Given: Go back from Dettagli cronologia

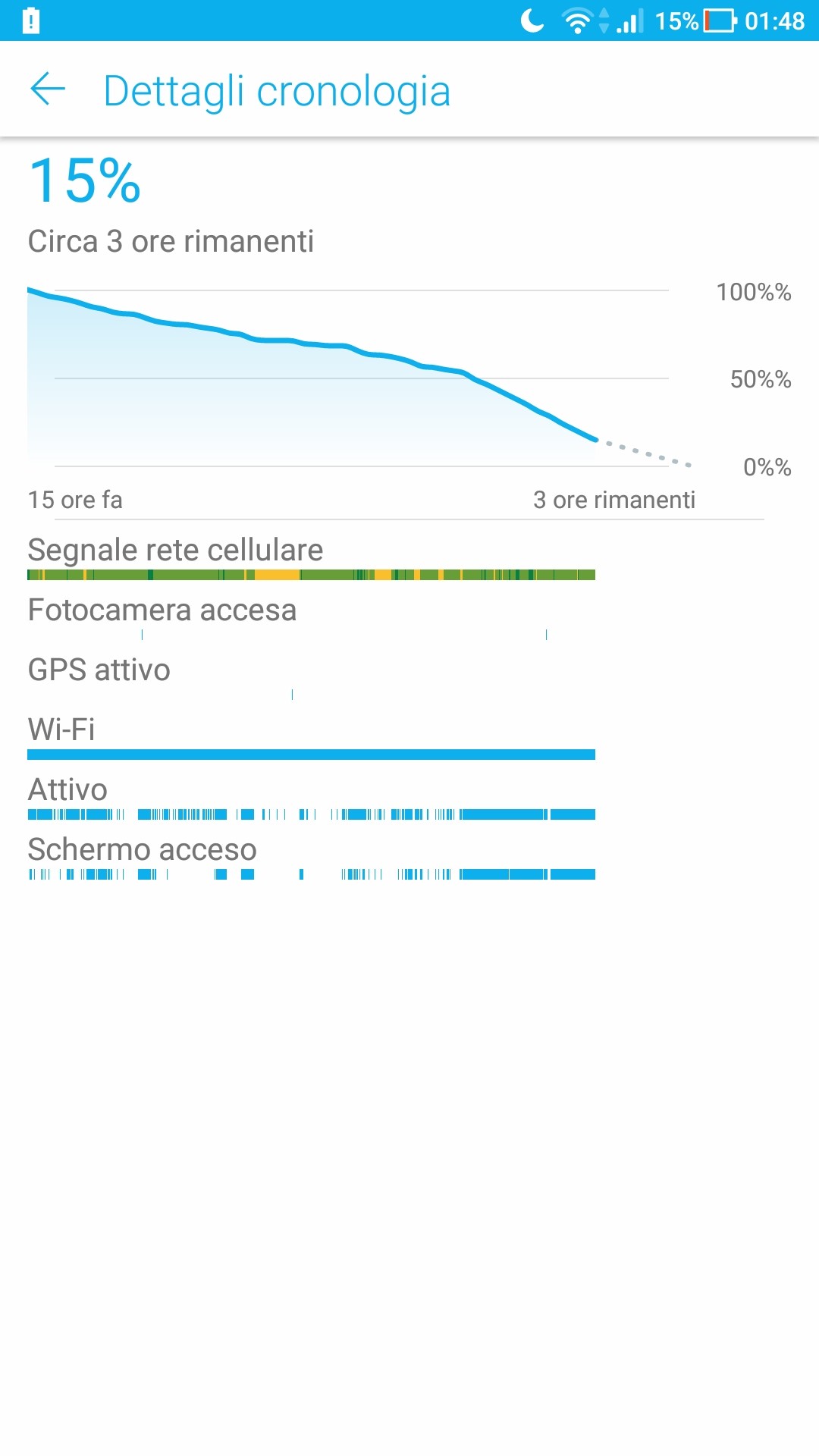Looking at the screenshot, I should tap(48, 89).
